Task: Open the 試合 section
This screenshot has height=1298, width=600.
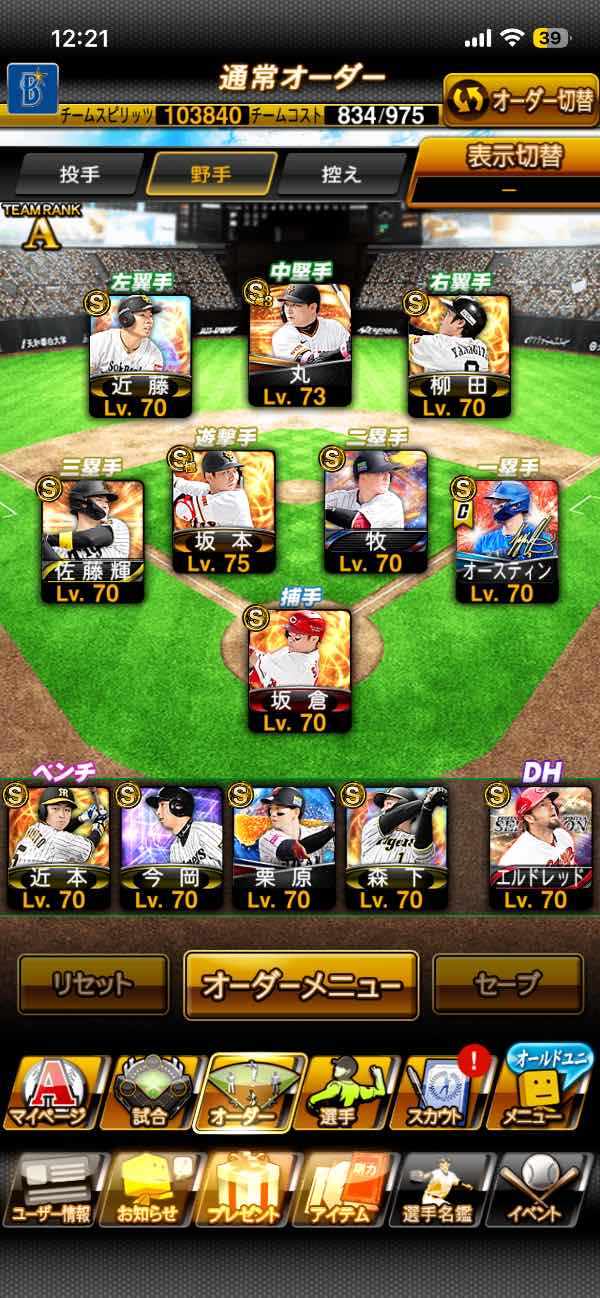Action: (x=152, y=1093)
